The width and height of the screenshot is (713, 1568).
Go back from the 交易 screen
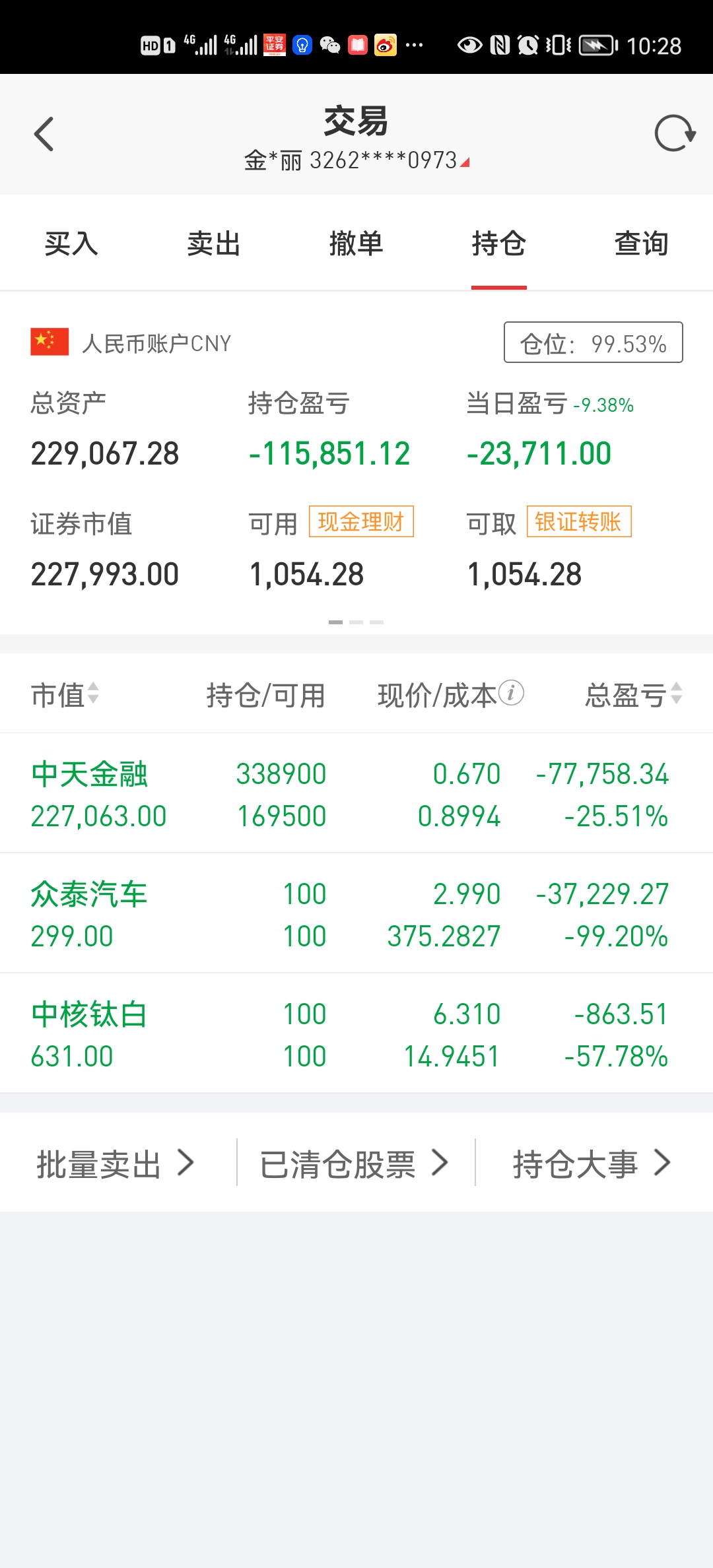tap(44, 135)
